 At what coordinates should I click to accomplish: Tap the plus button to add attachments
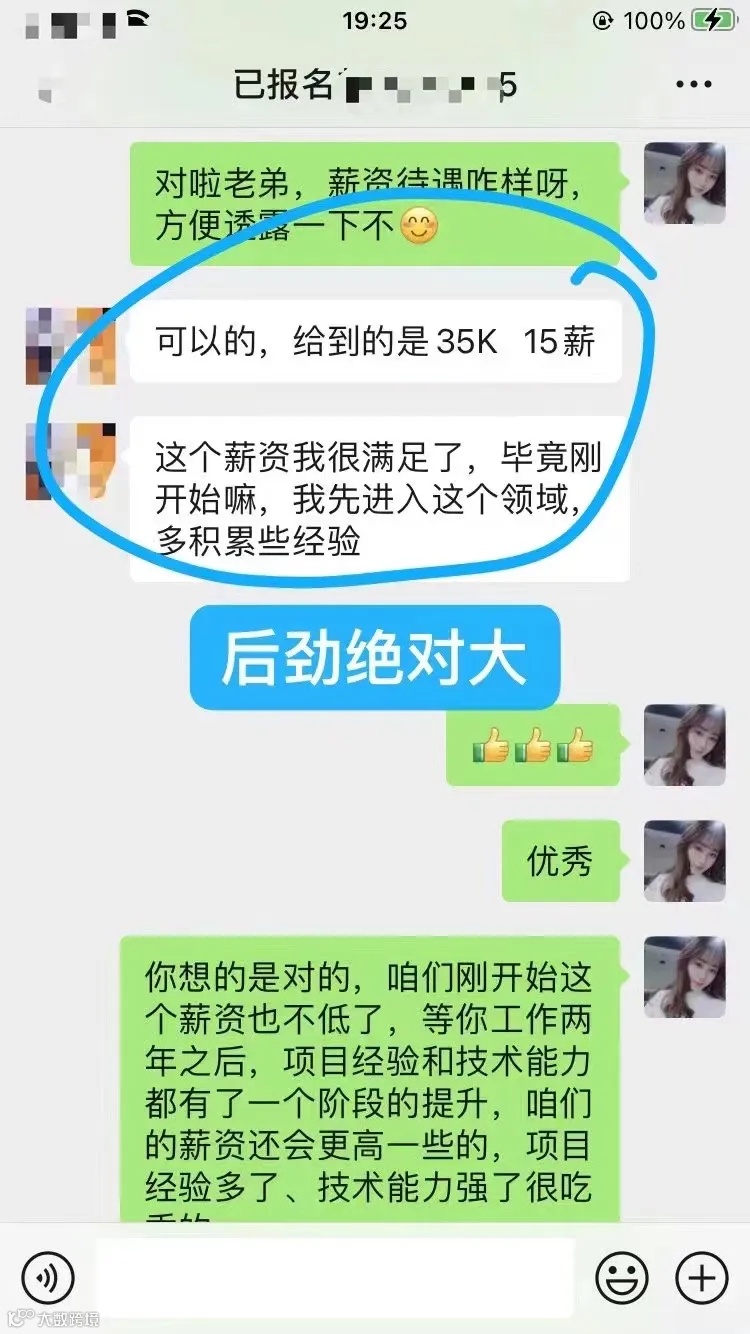click(x=702, y=1277)
